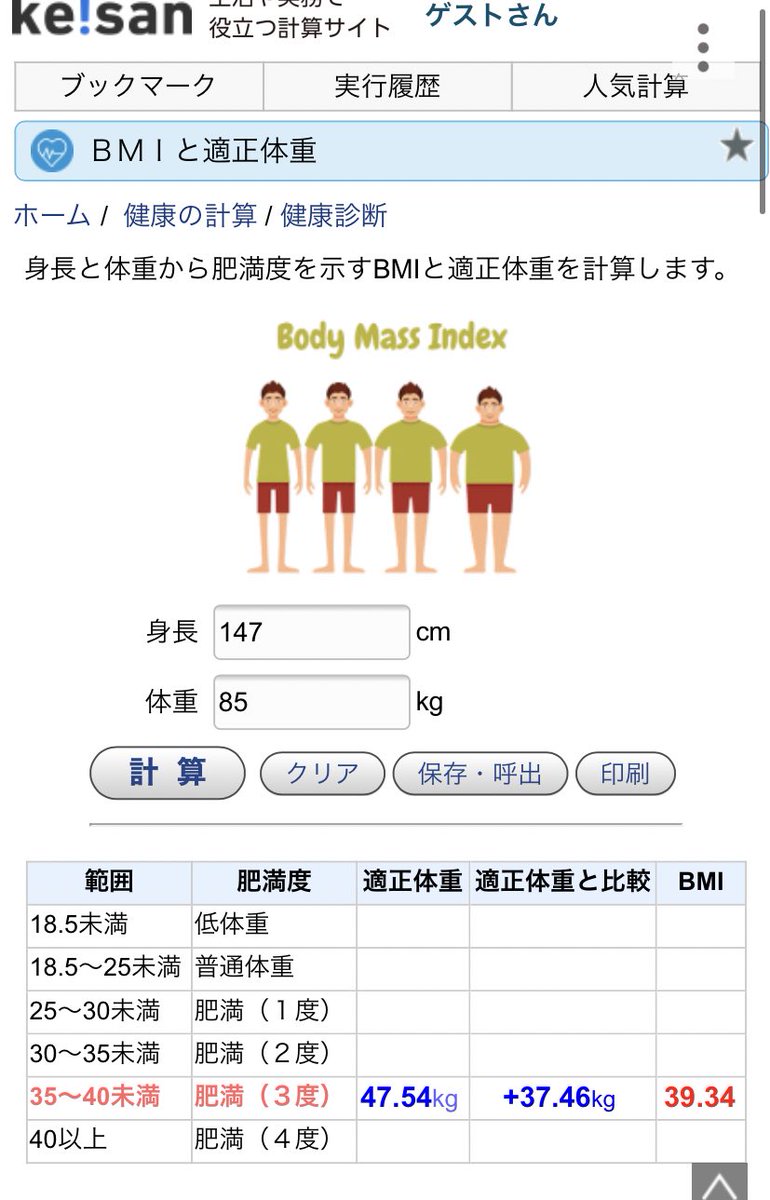Image resolution: width=770 pixels, height=1200 pixels.
Task: Open the 実行履歴 tab
Action: pyautogui.click(x=387, y=86)
